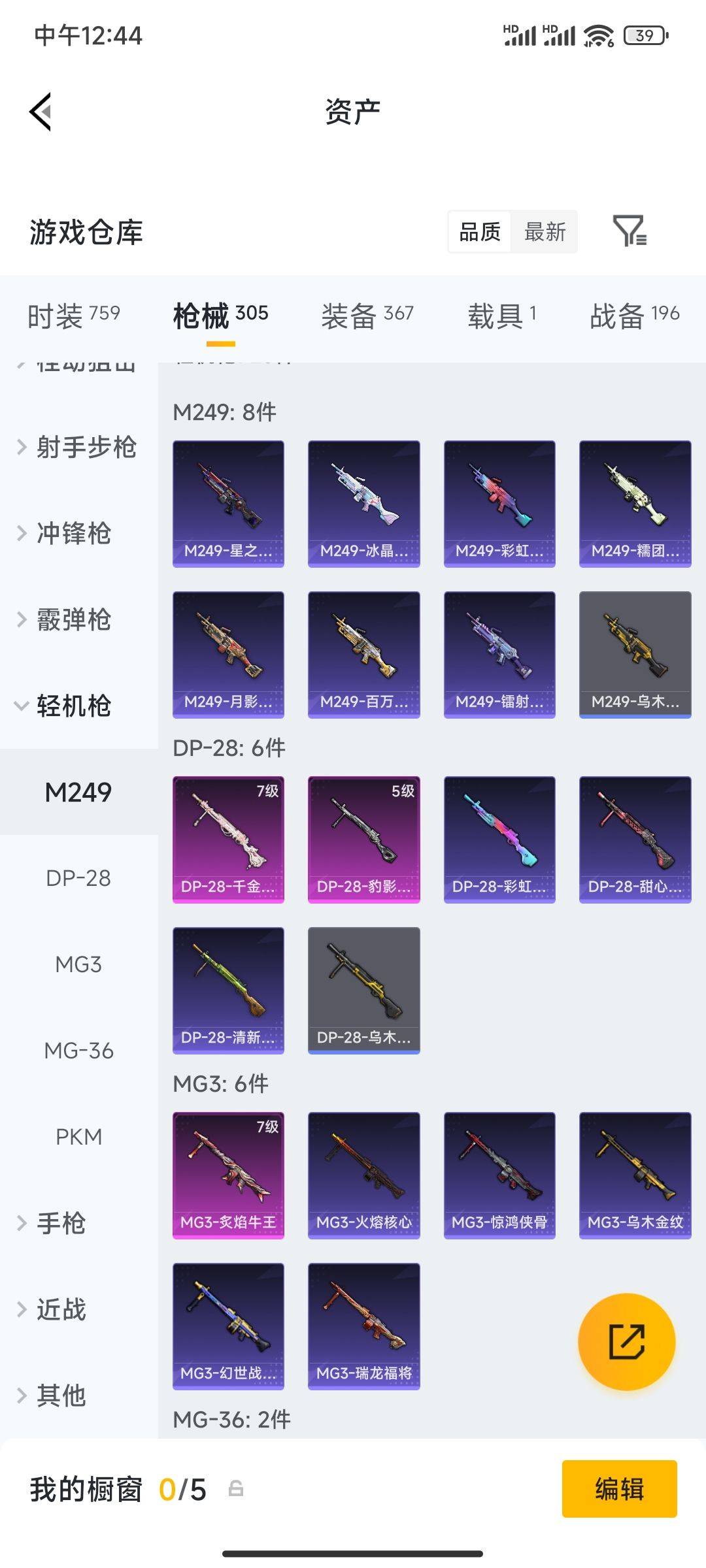Viewport: 706px width, 1568px height.
Task: Open the filter icon beside sort options
Action: (630, 231)
